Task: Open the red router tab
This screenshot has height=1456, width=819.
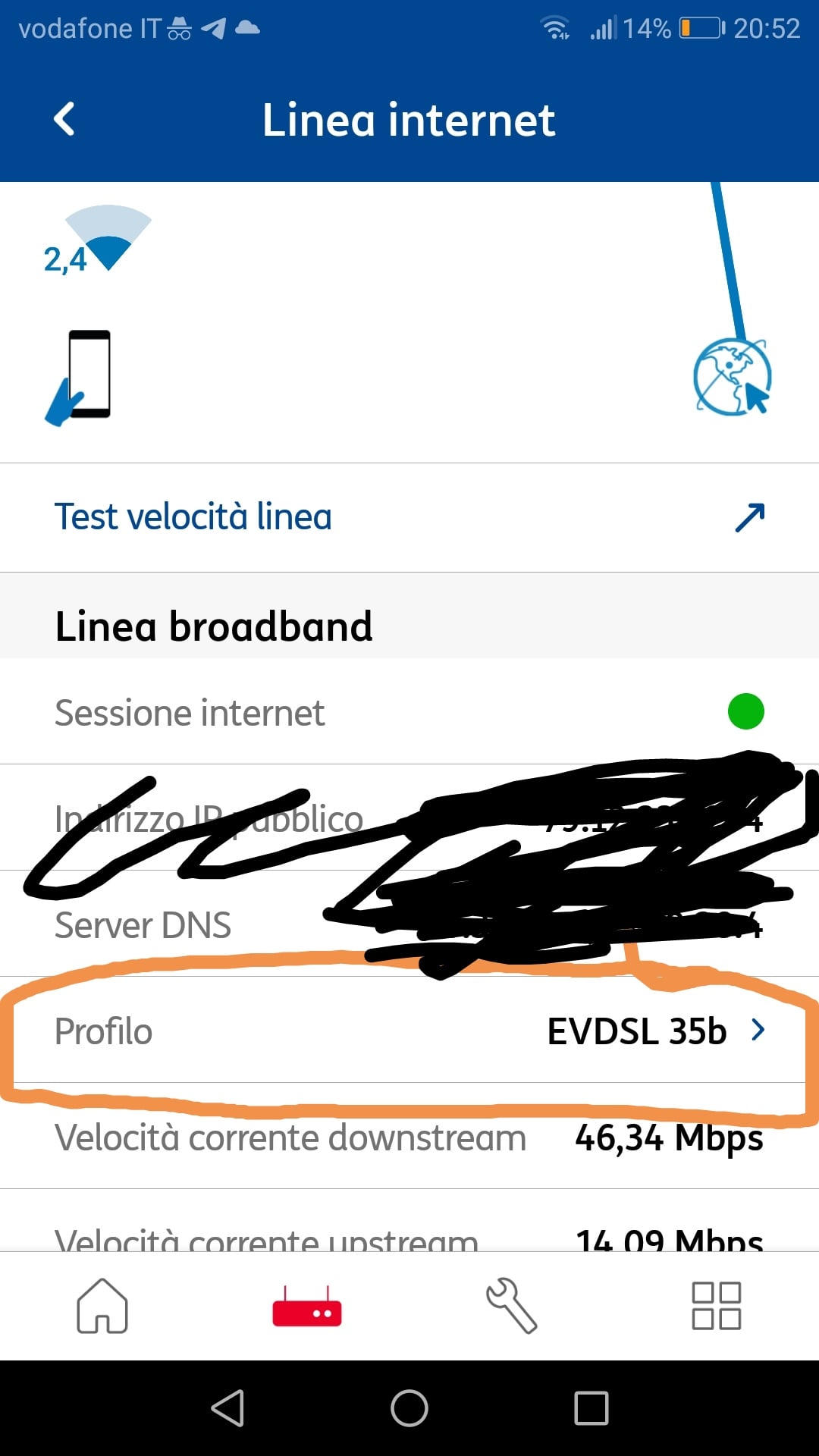Action: [307, 1306]
